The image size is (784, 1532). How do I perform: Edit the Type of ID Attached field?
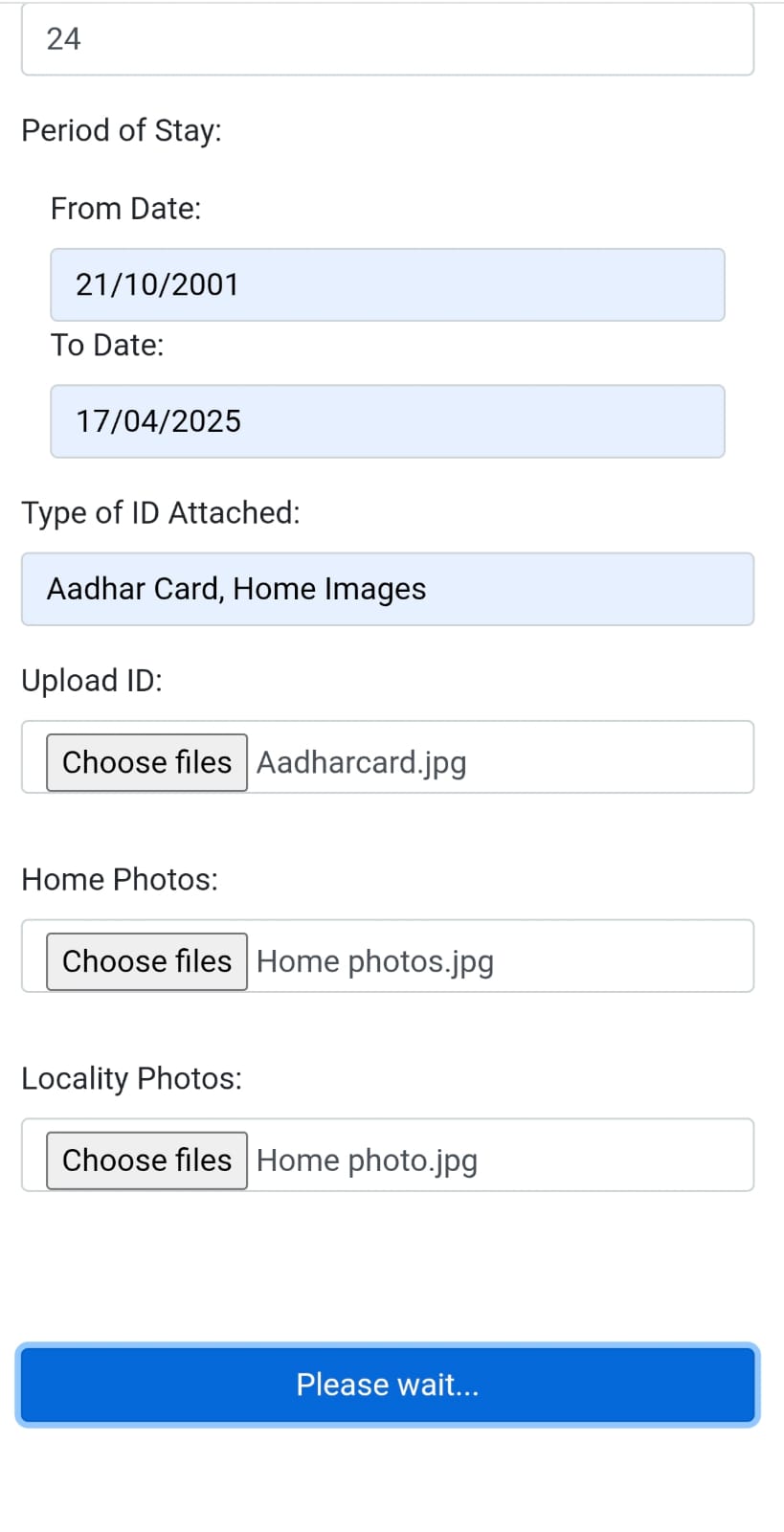click(x=387, y=589)
